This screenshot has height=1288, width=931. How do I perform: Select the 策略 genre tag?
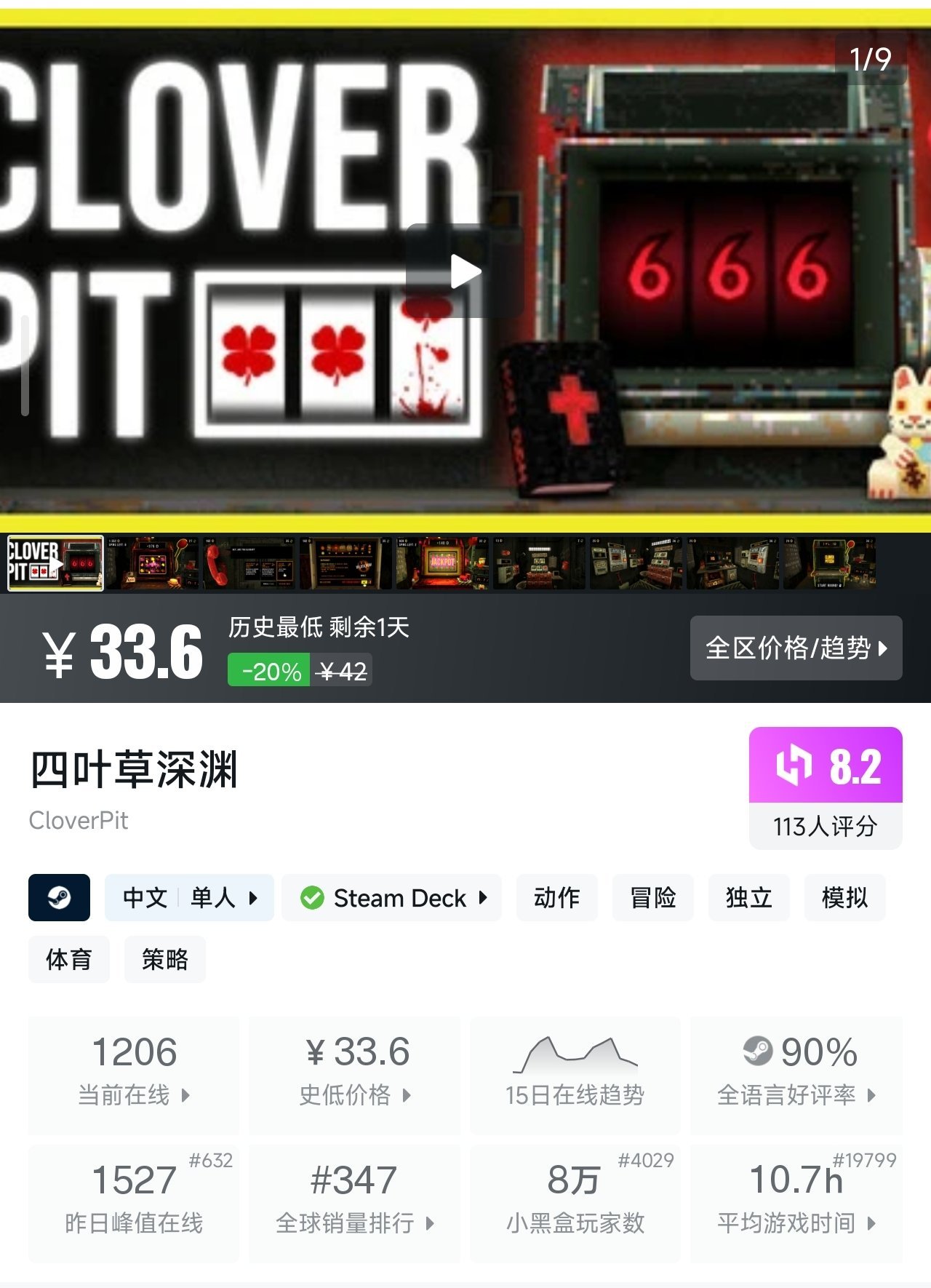(x=165, y=959)
